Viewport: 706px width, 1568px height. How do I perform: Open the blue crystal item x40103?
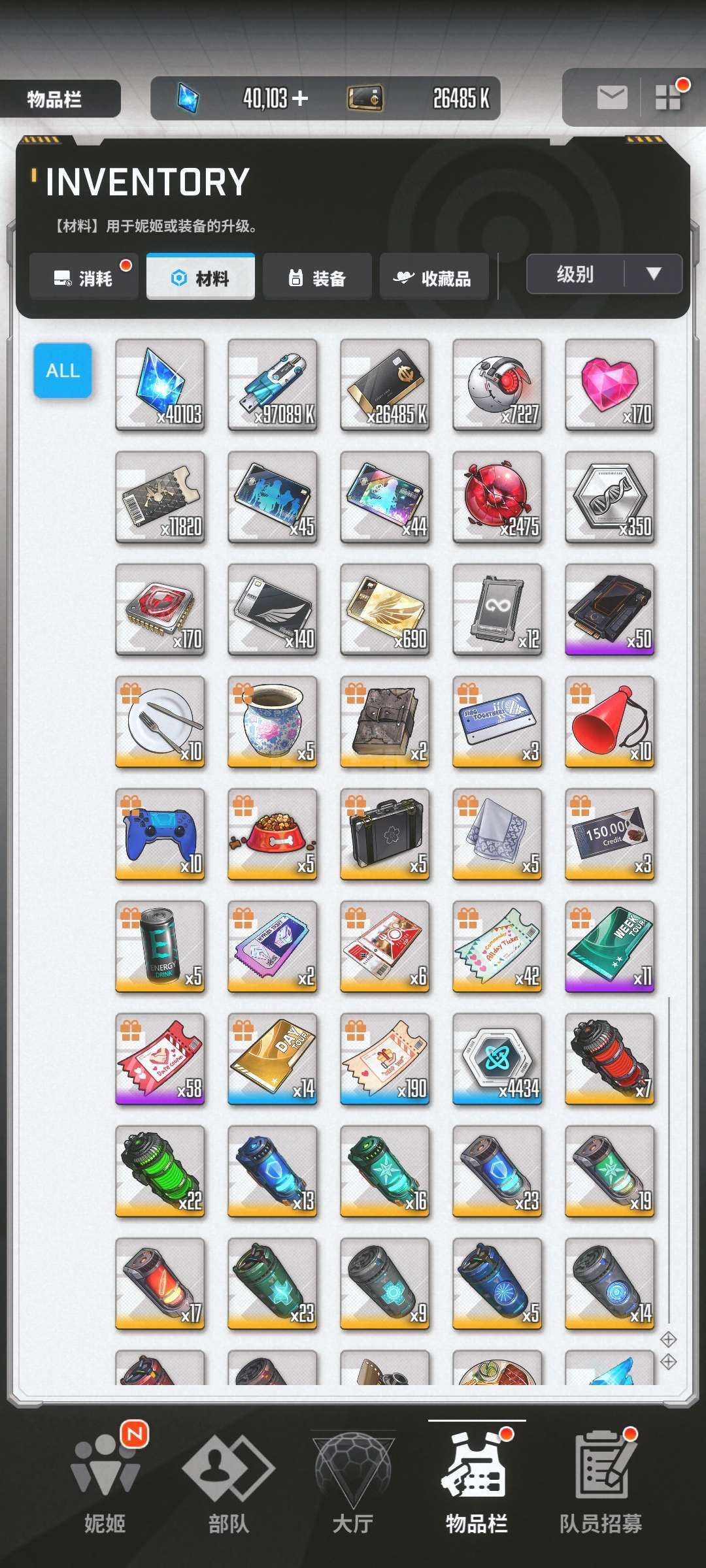click(160, 385)
